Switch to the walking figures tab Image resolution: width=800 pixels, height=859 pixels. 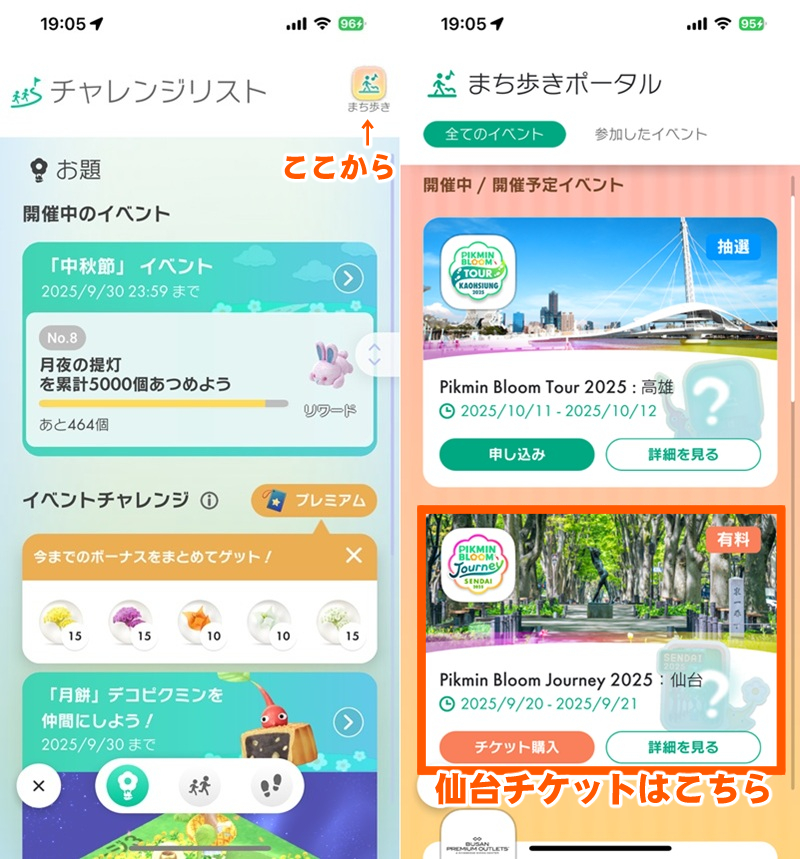click(x=199, y=786)
